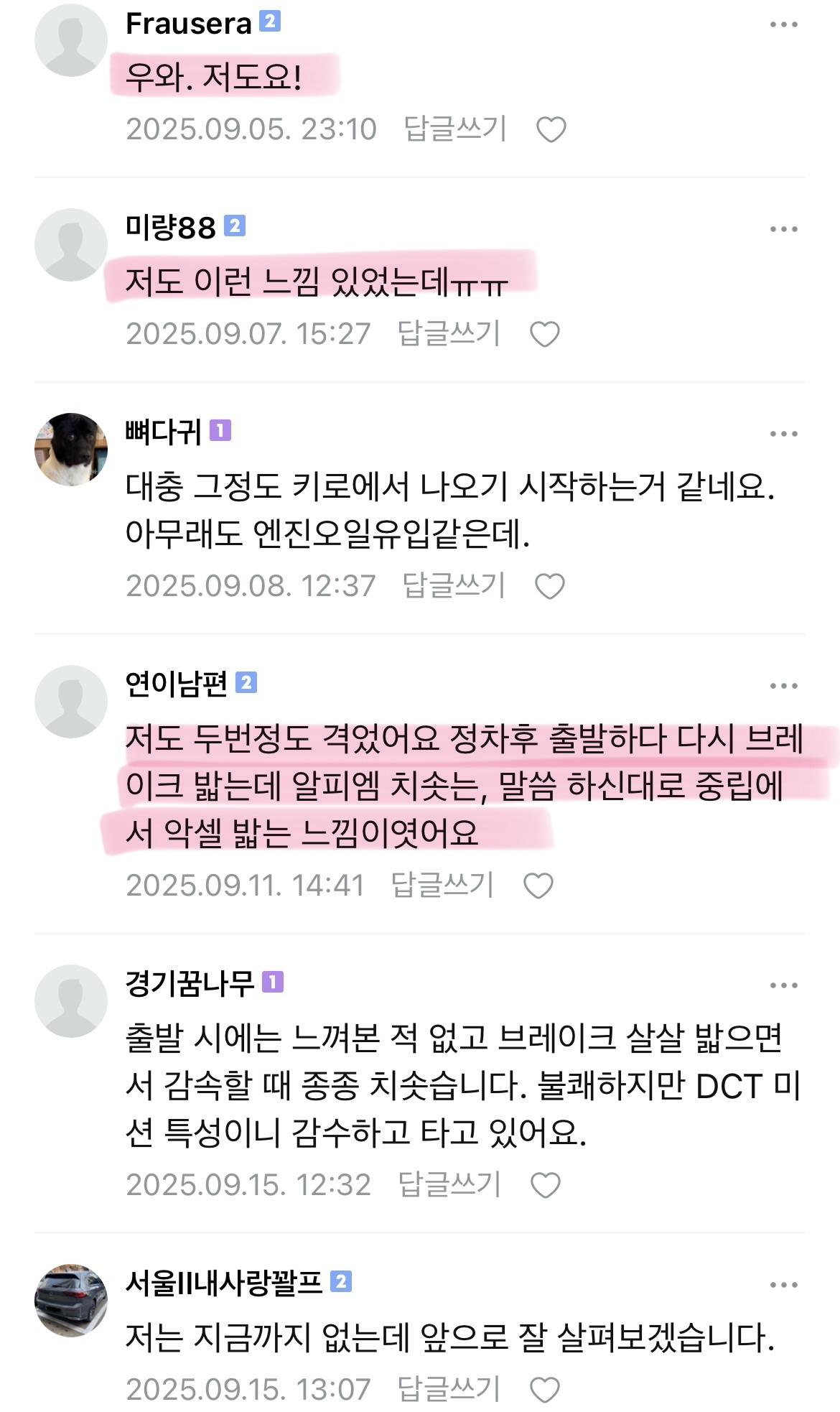Write a reply to 연이남편
Viewport: 840px width, 1412px height.
click(442, 886)
